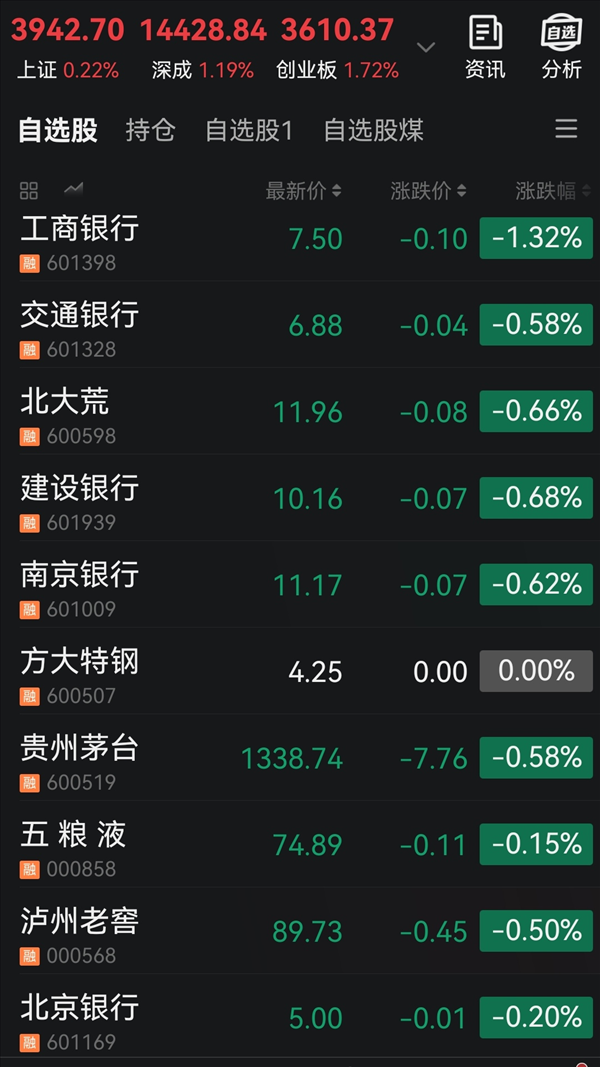Switch to the 自选股煤 tab

373,130
